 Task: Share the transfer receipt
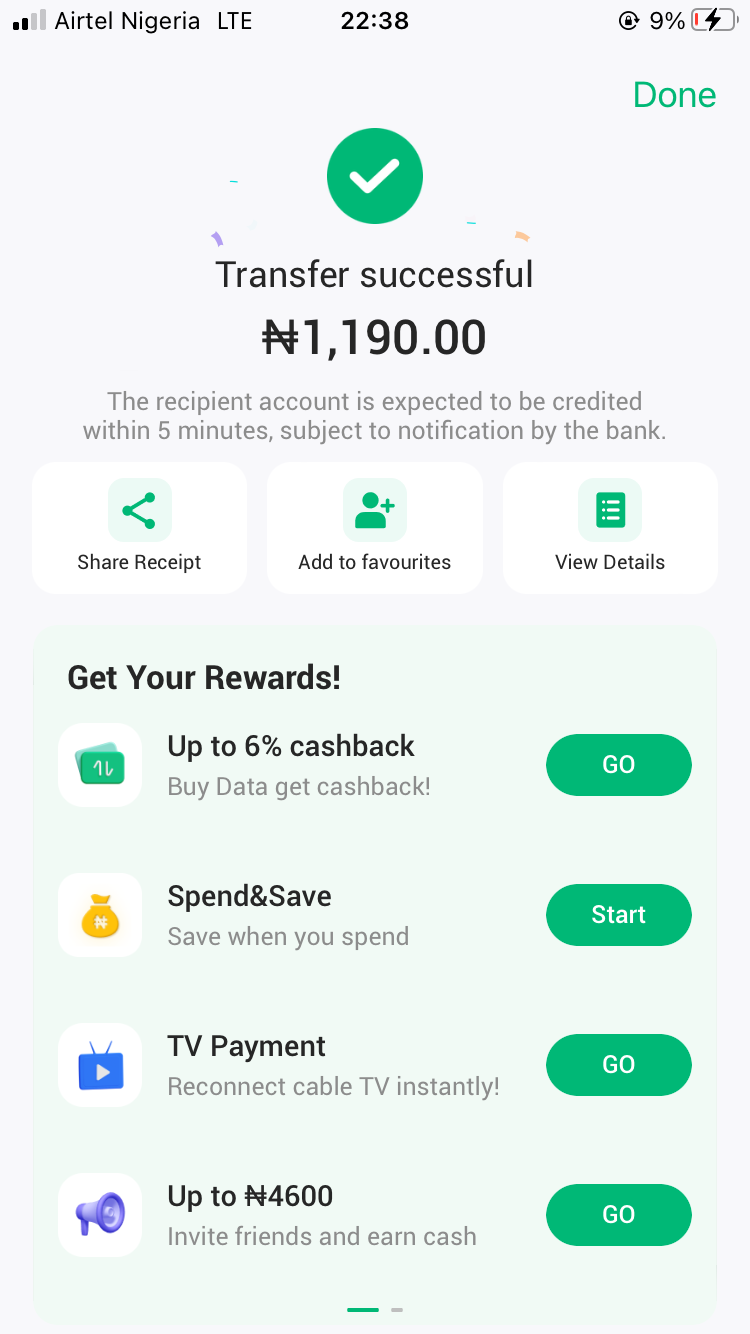coord(139,527)
